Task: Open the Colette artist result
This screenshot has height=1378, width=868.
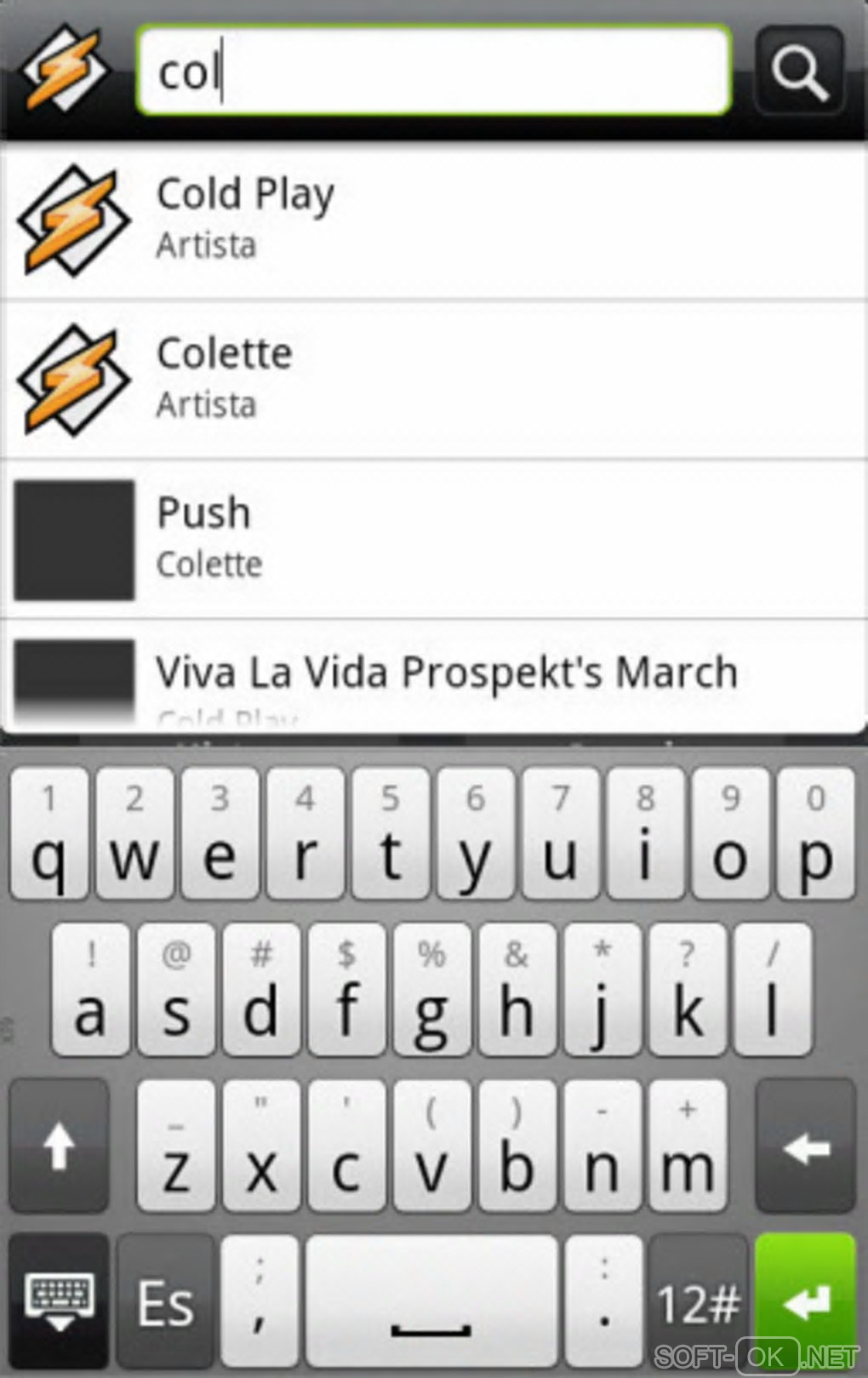Action: (434, 378)
